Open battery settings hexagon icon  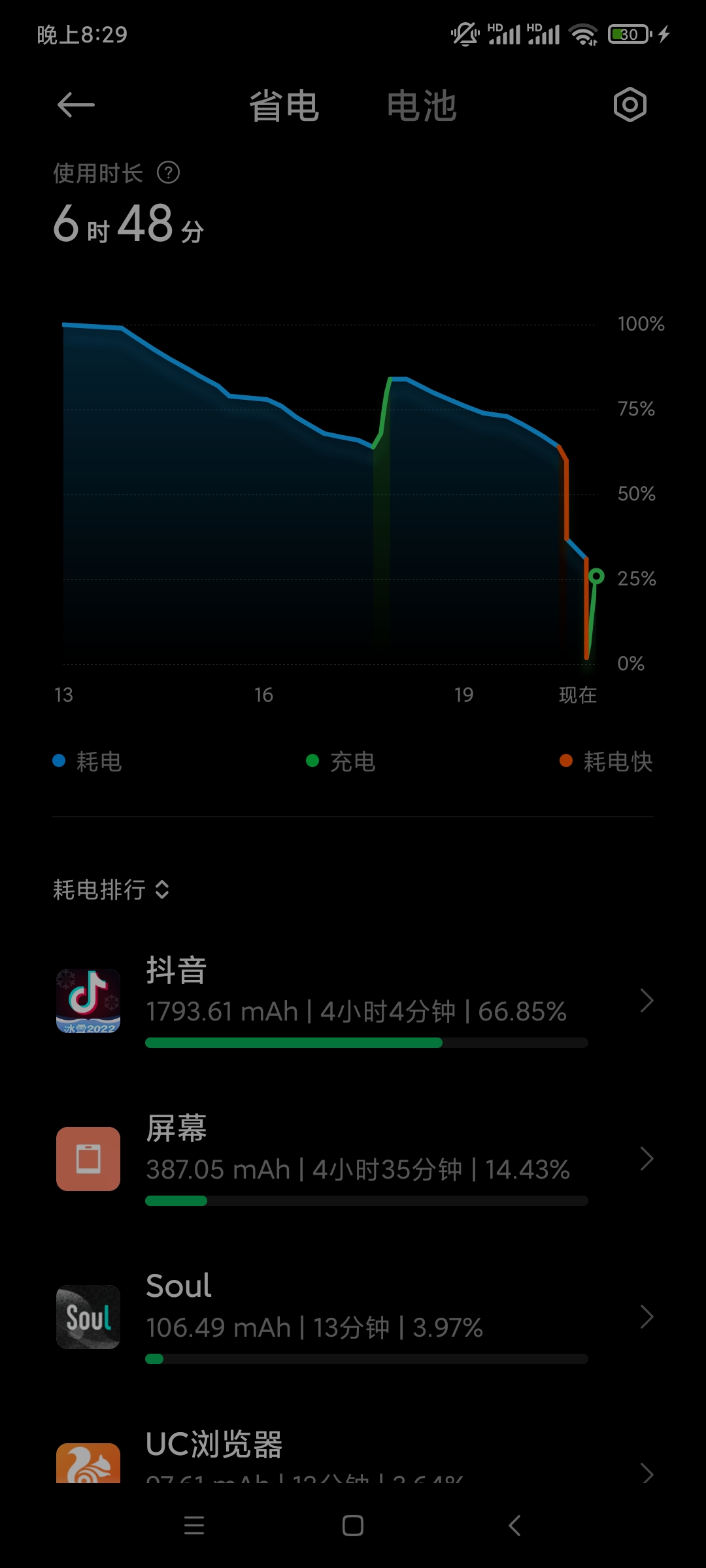630,105
